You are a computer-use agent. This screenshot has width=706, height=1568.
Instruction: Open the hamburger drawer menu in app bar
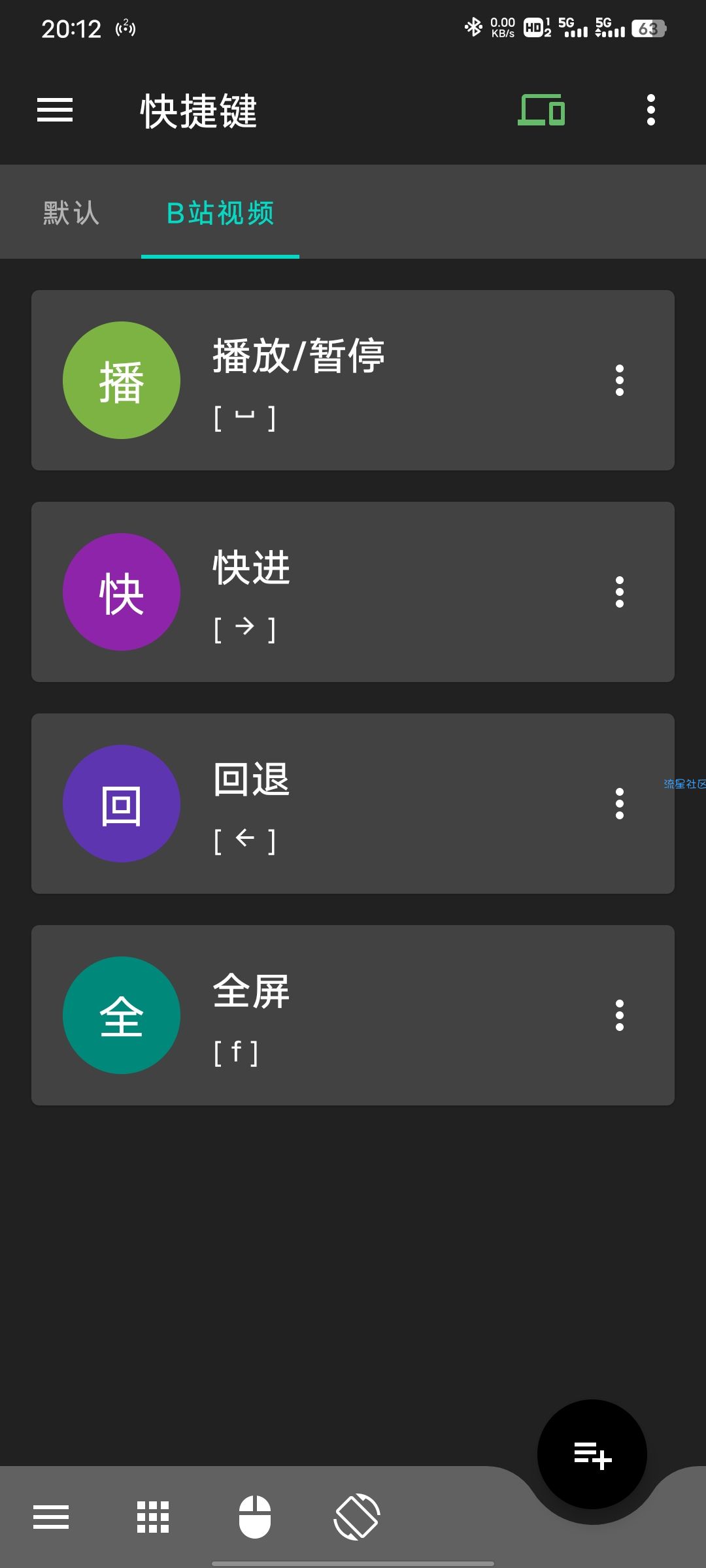[55, 110]
